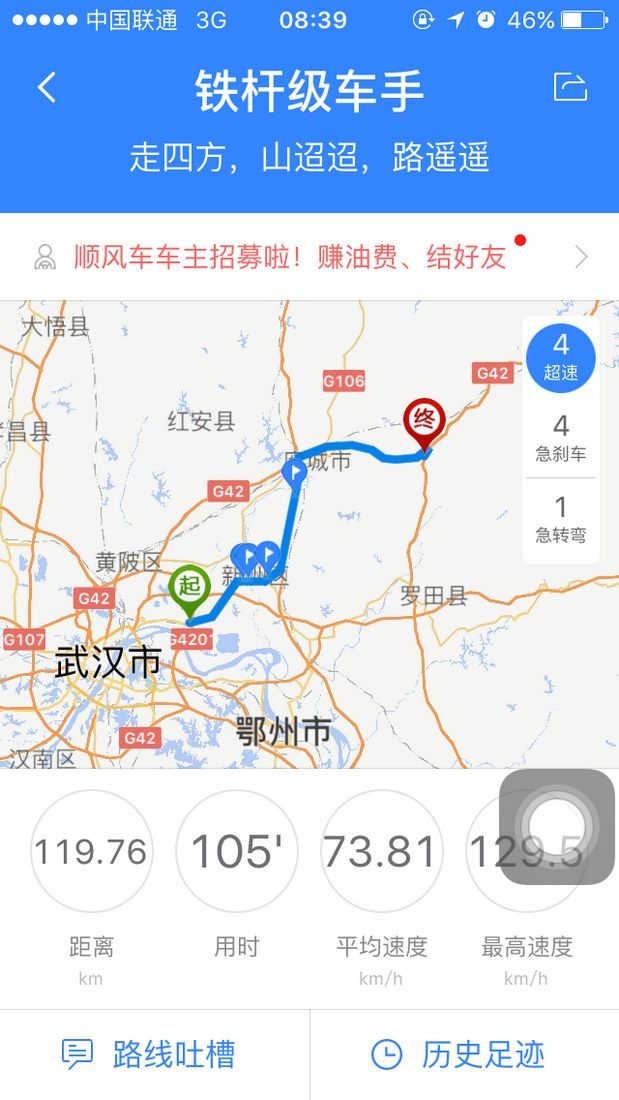Share this trip record
Viewport: 619px width, 1100px height.
570,88
